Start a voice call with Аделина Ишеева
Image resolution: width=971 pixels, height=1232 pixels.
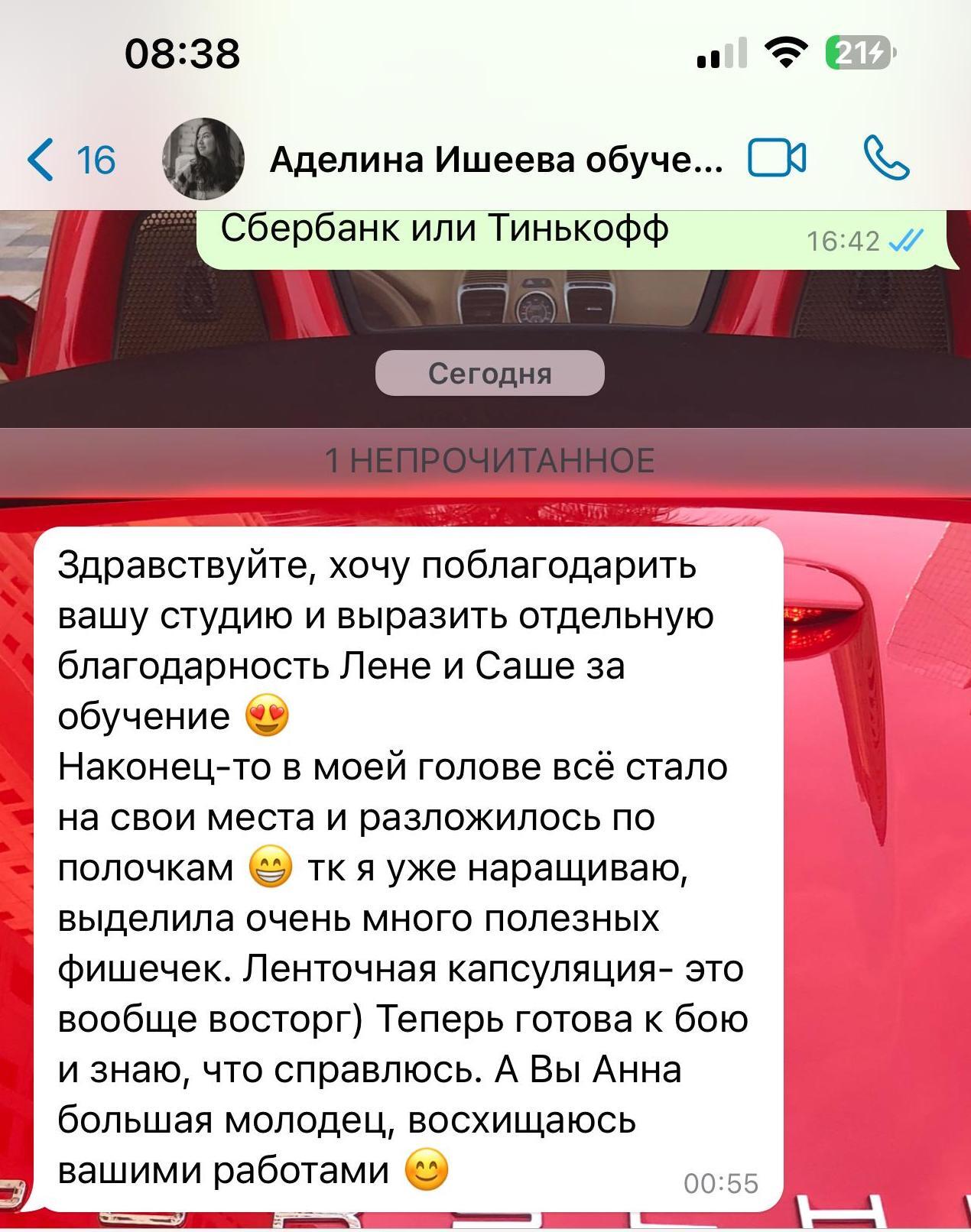(x=886, y=158)
